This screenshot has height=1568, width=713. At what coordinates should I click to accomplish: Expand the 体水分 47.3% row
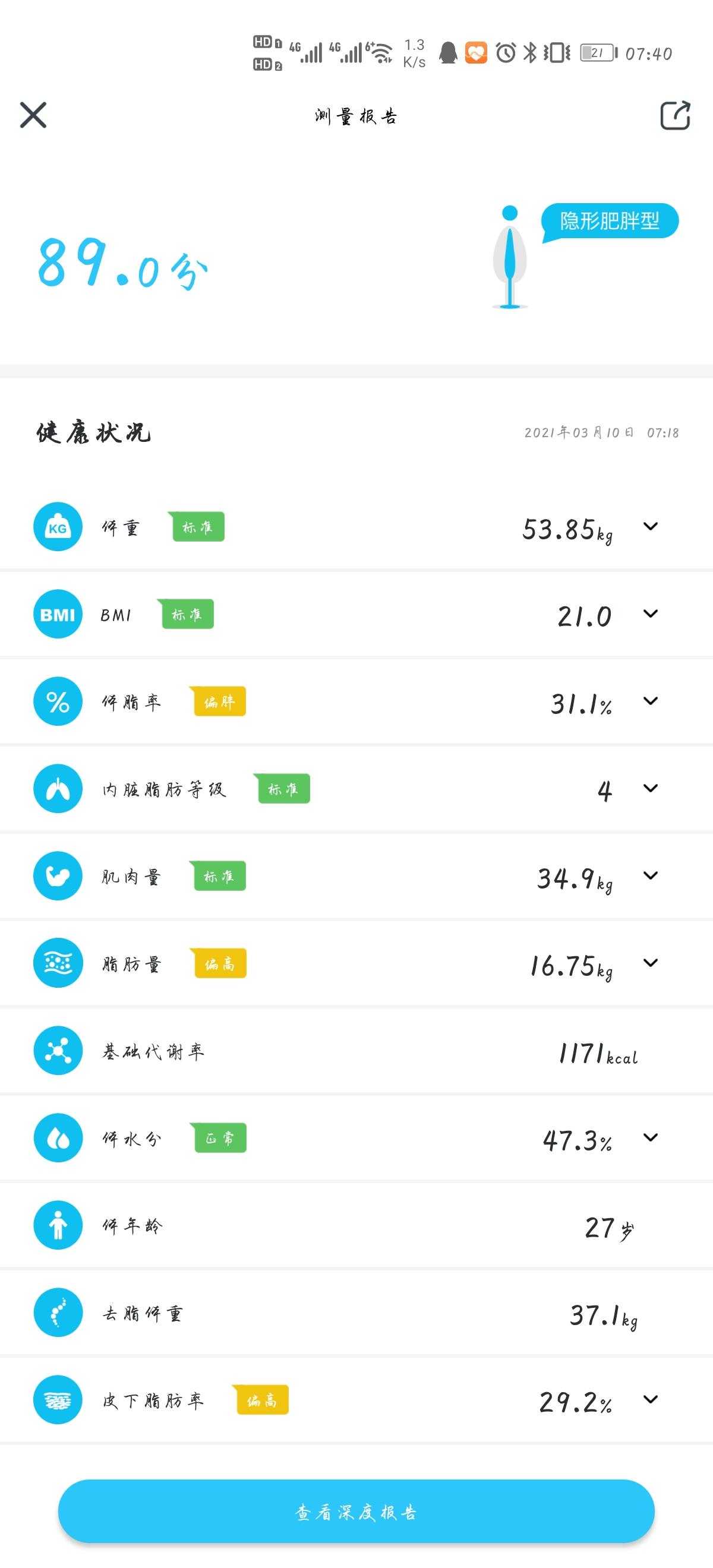(x=650, y=1137)
